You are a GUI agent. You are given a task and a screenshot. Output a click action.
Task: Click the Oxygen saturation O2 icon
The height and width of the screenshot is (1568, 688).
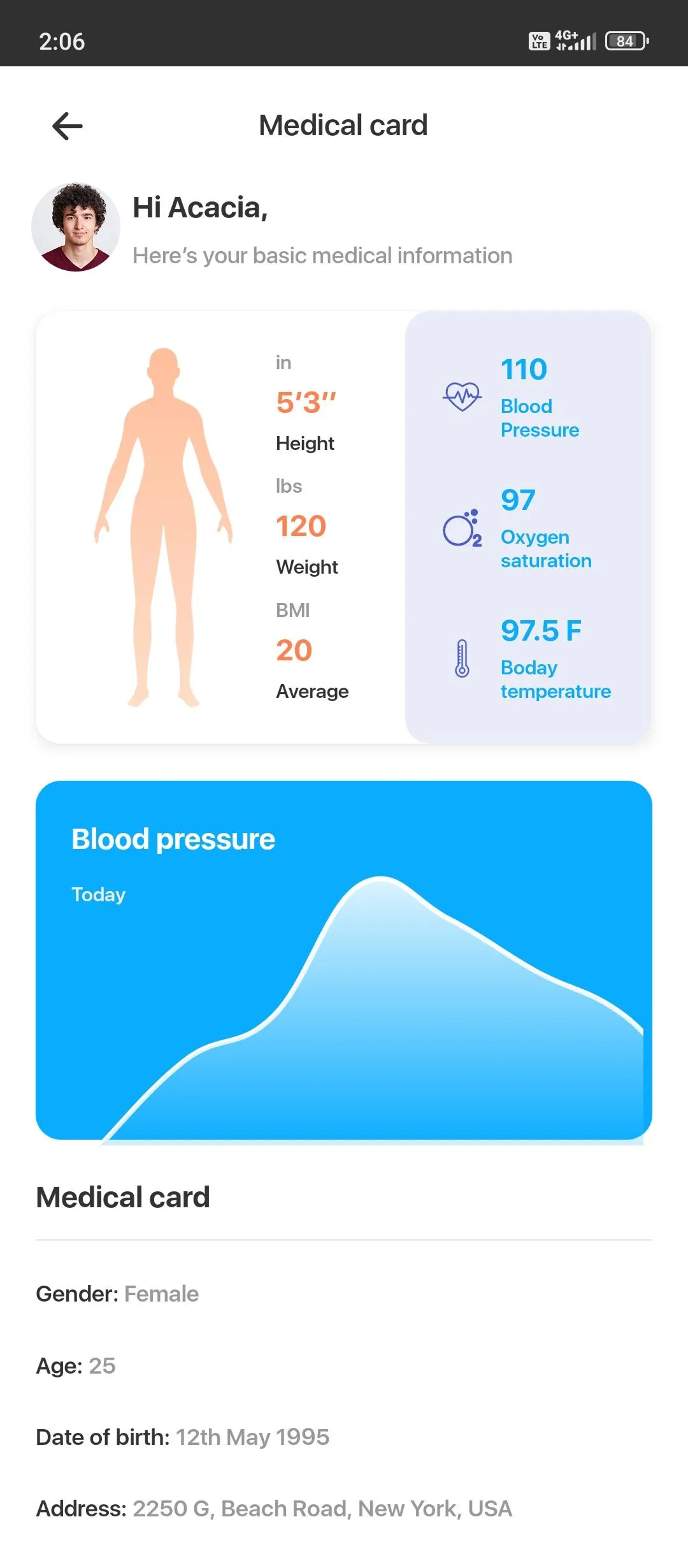tap(461, 529)
